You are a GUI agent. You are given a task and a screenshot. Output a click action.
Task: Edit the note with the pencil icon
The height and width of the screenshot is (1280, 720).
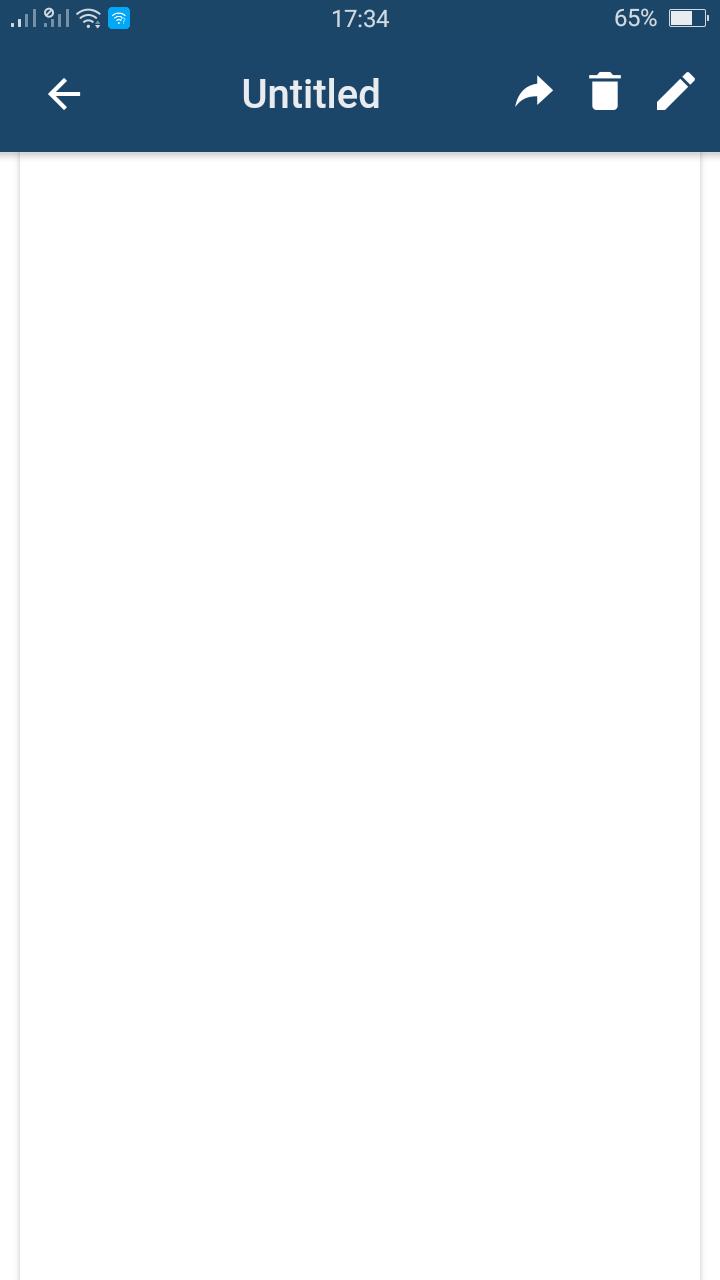(x=675, y=92)
